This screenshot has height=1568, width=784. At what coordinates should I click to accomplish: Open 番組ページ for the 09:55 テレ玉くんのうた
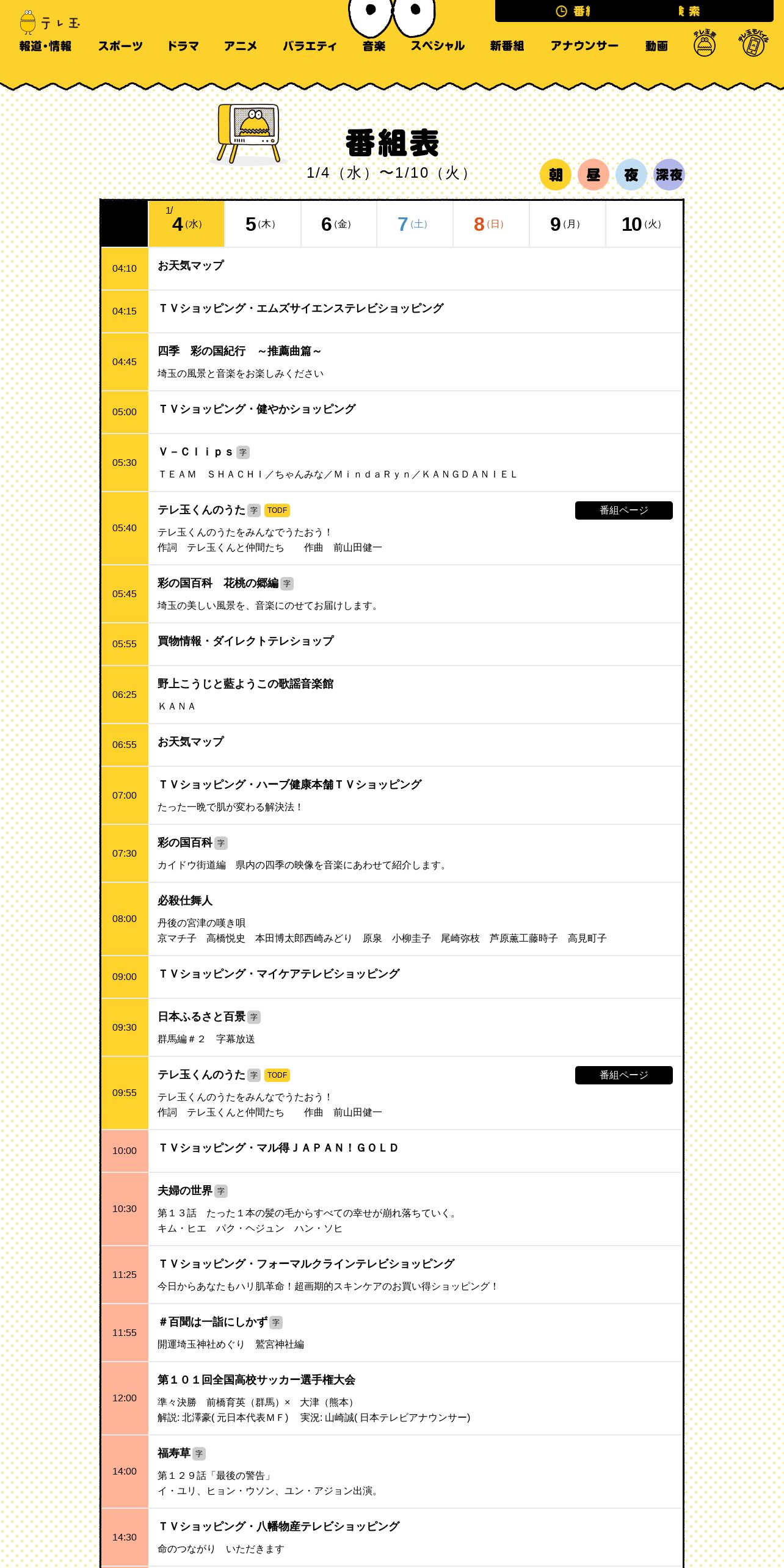(x=624, y=1075)
